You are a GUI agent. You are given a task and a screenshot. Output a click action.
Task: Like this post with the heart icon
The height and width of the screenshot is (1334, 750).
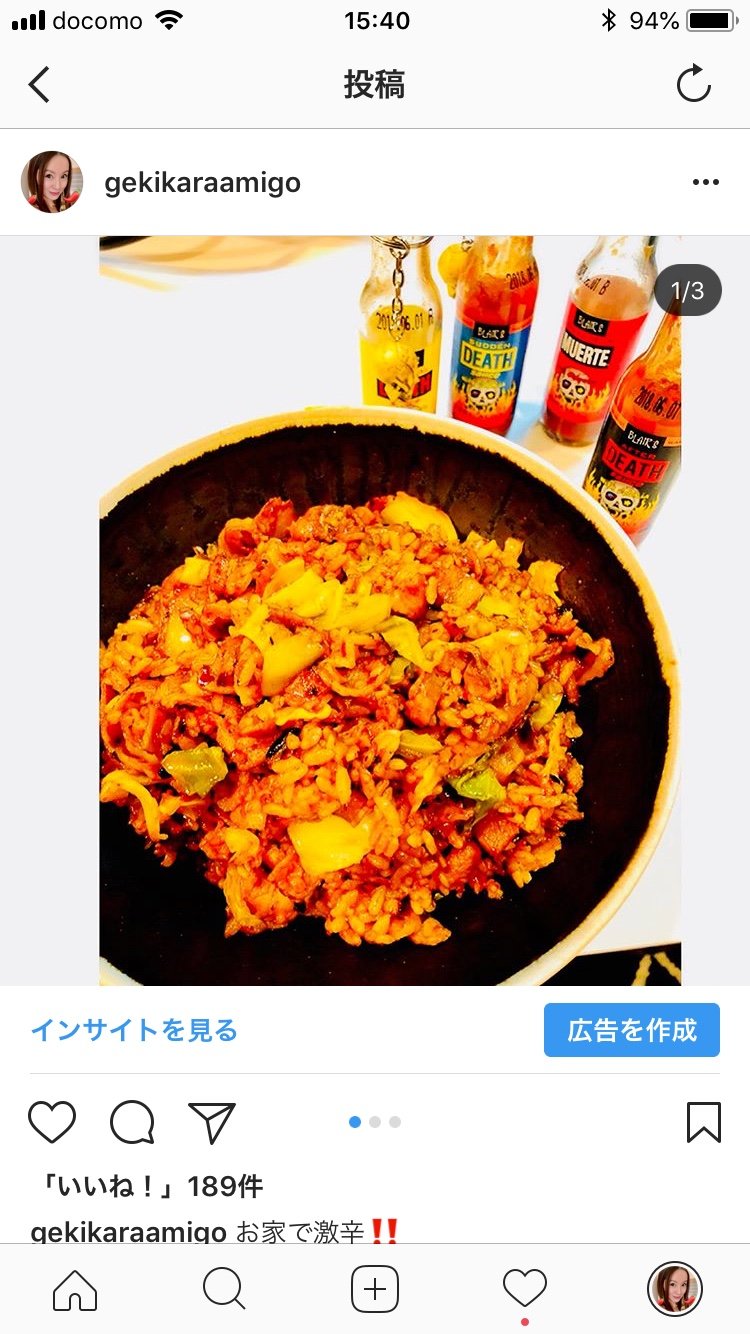[52, 1122]
